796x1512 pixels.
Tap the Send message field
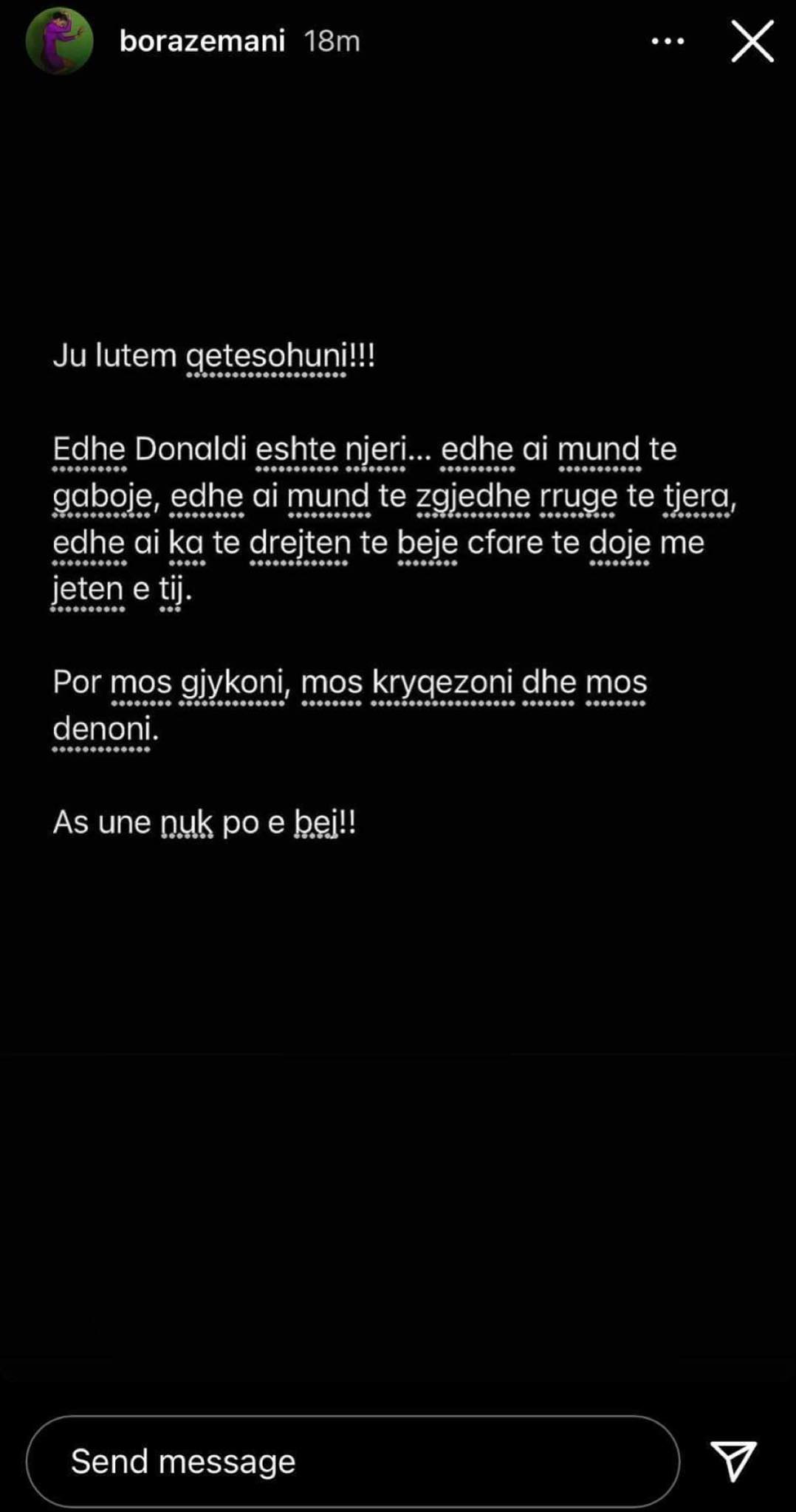coord(352,1461)
